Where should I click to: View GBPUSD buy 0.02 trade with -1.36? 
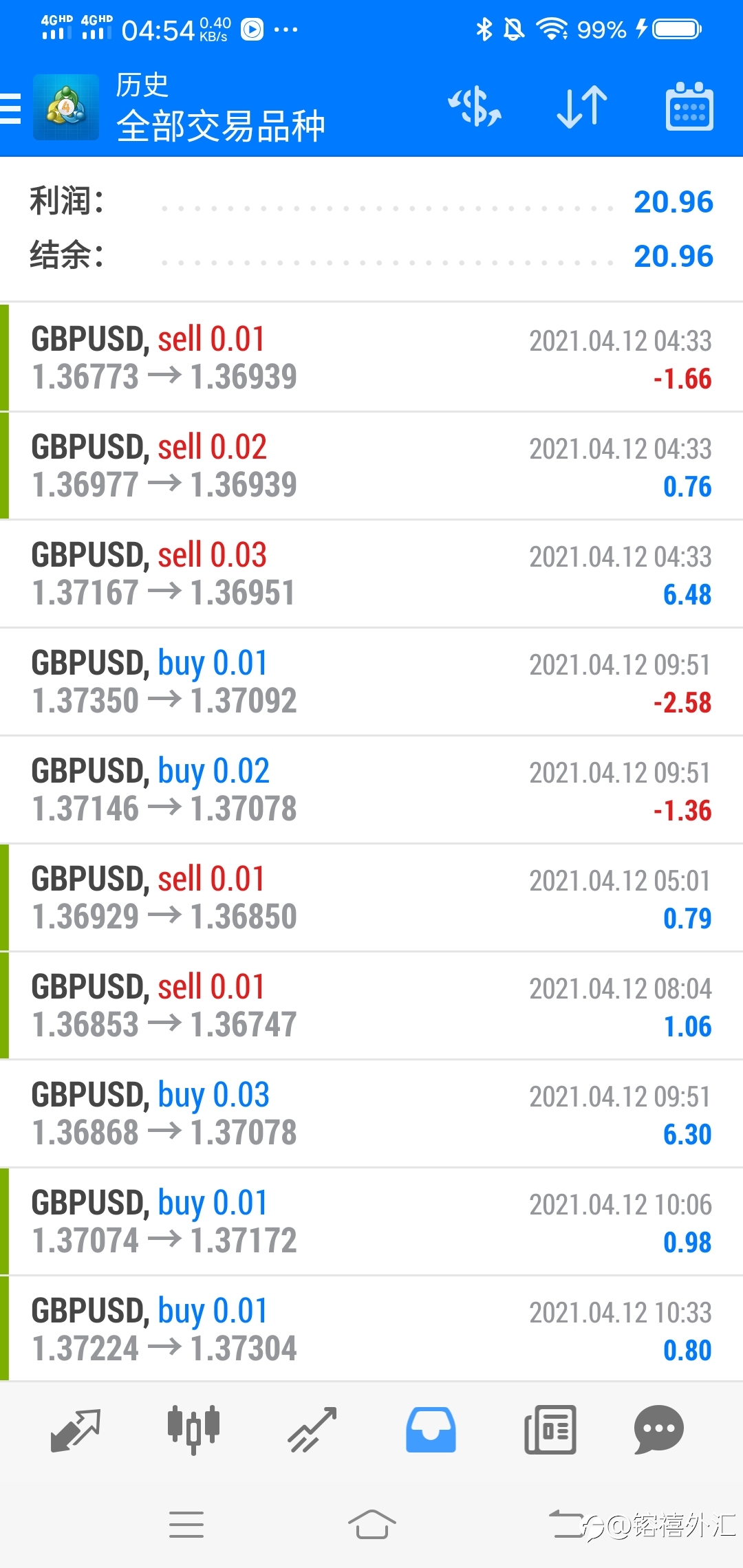371,790
